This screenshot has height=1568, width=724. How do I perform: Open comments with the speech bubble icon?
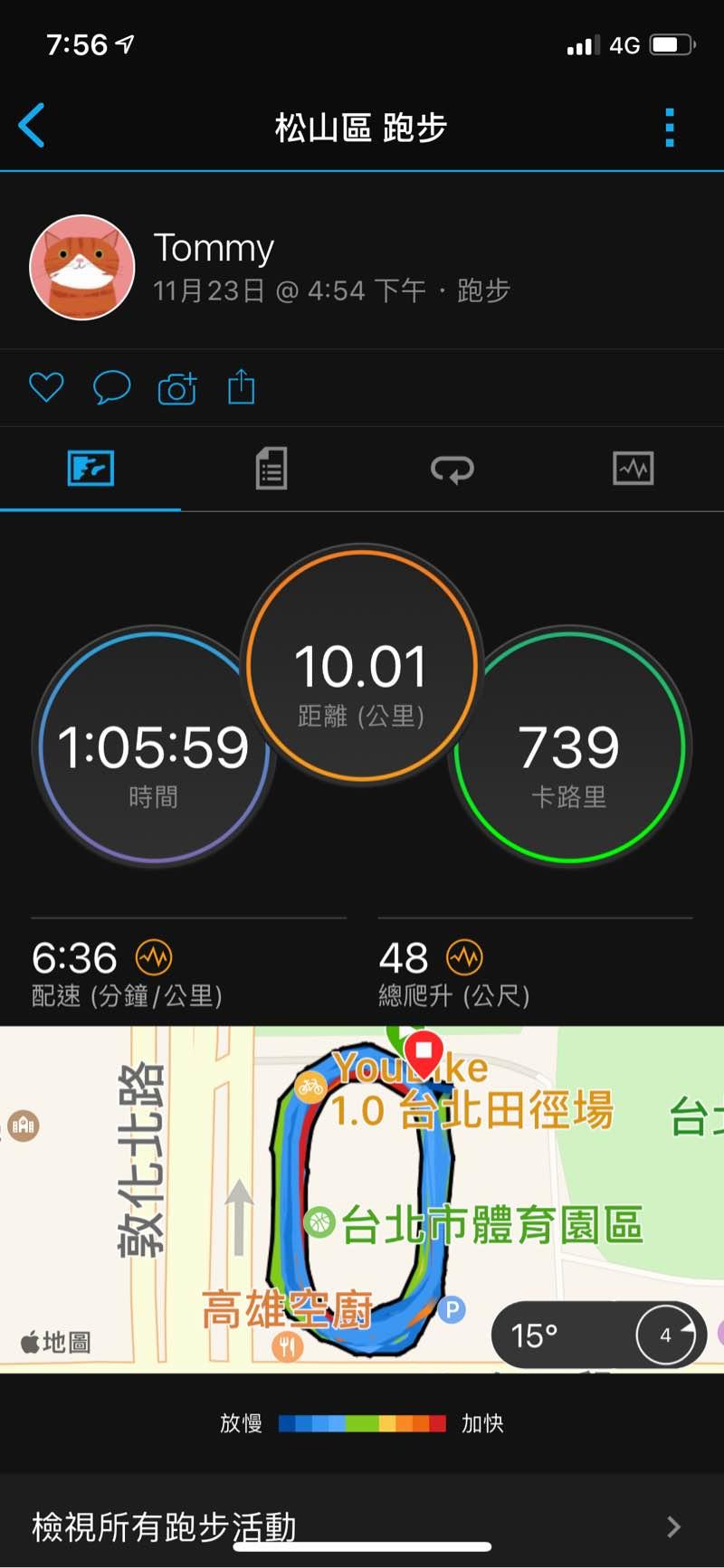[112, 388]
